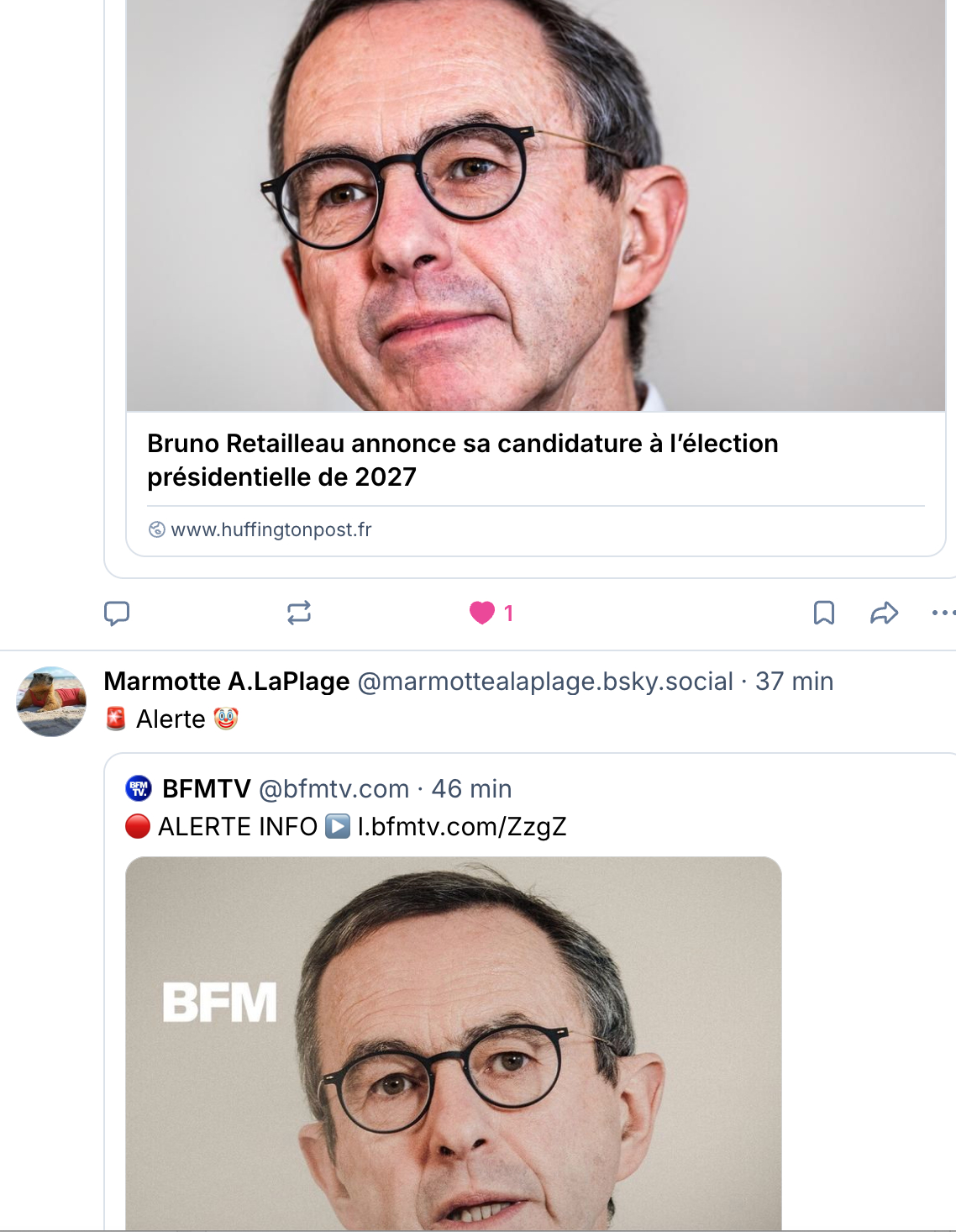Image resolution: width=956 pixels, height=1232 pixels.
Task: Open Marmotte A.LaPlage's profile name
Action: tap(226, 681)
